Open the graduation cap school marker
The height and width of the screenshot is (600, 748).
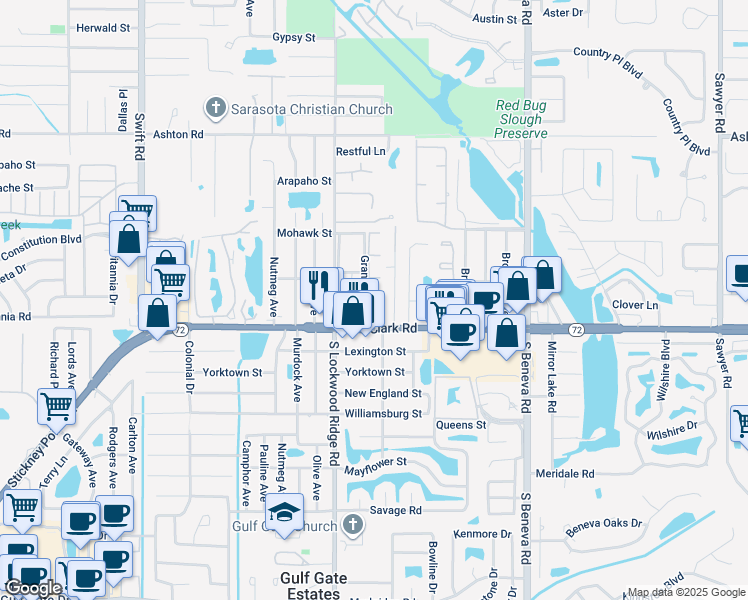click(x=284, y=515)
